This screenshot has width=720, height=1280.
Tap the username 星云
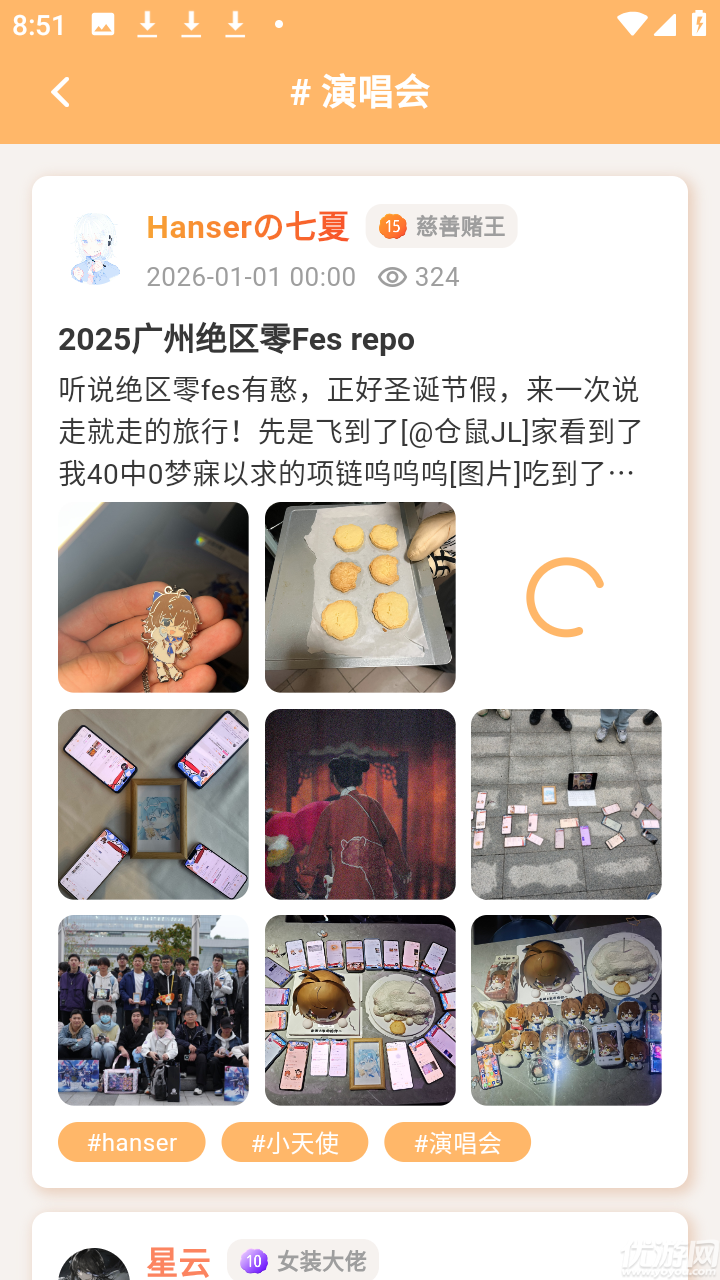coord(178,1261)
